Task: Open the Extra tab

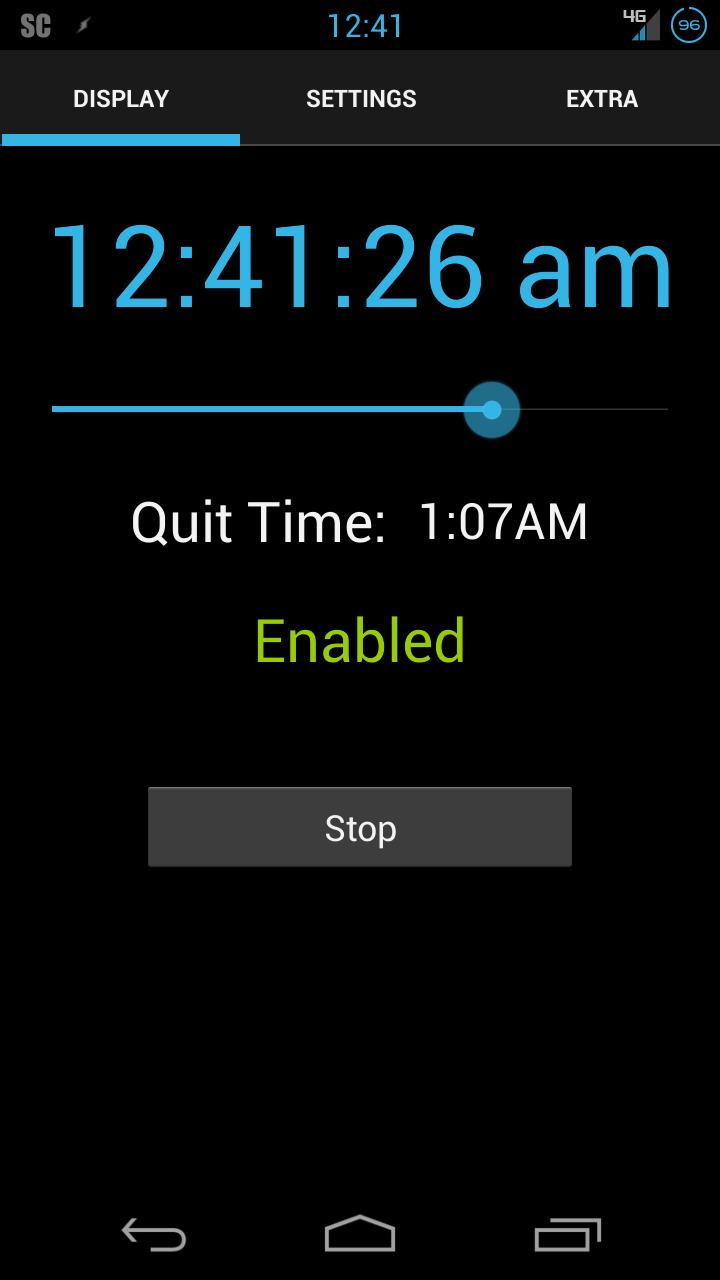Action: (601, 99)
